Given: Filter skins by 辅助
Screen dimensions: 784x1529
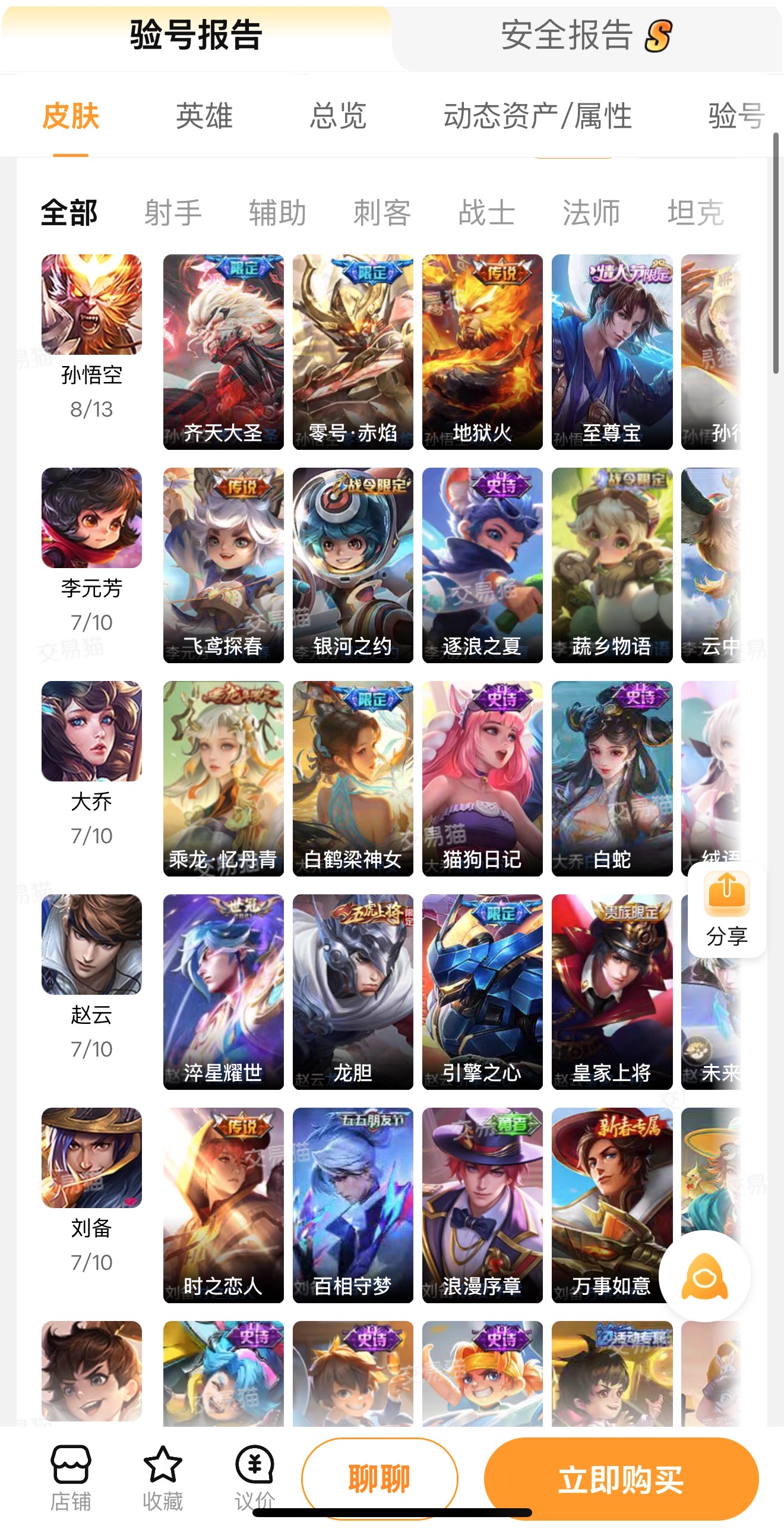Looking at the screenshot, I should 277,213.
